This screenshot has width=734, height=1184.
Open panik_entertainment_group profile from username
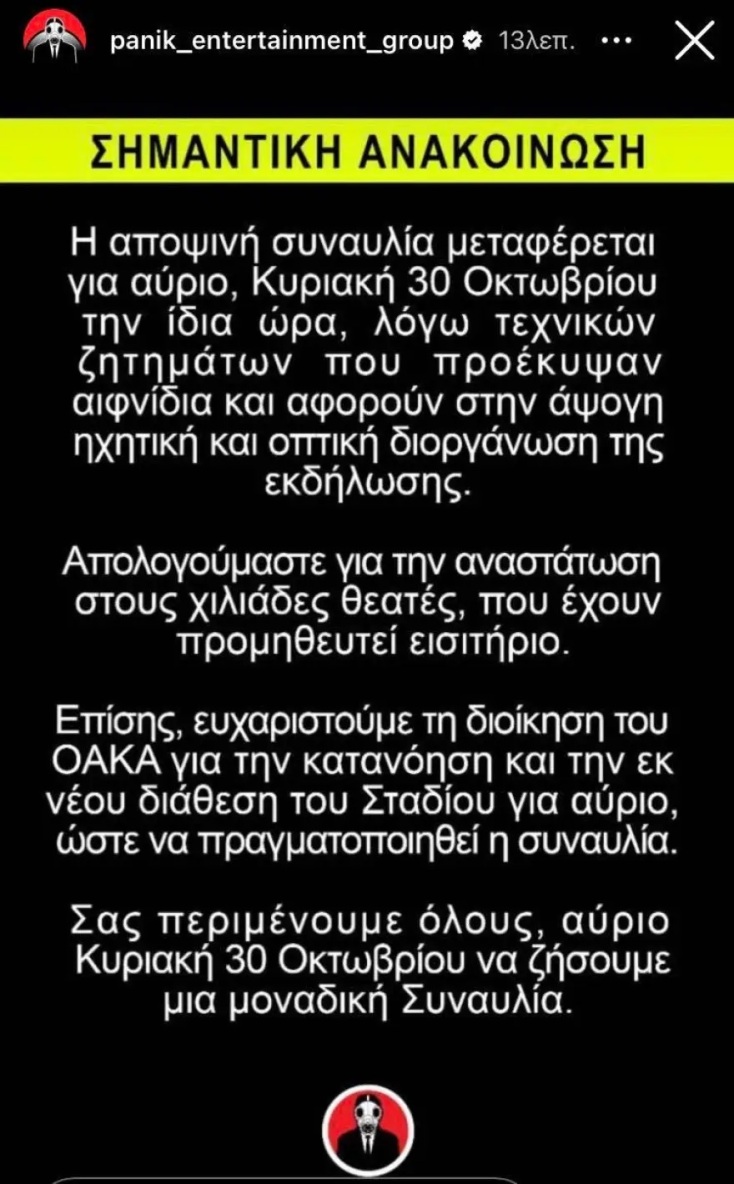click(281, 42)
